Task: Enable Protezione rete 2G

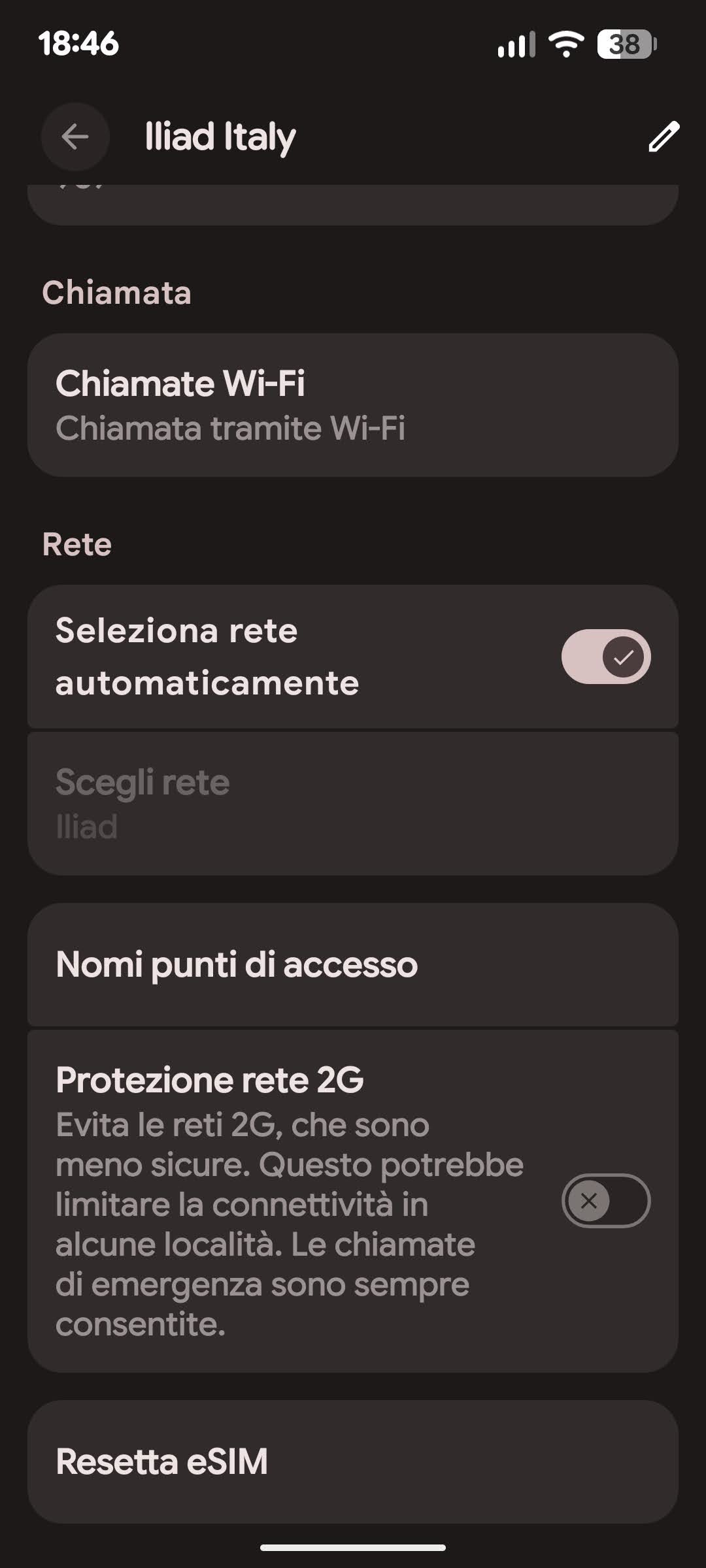Action: [605, 1201]
